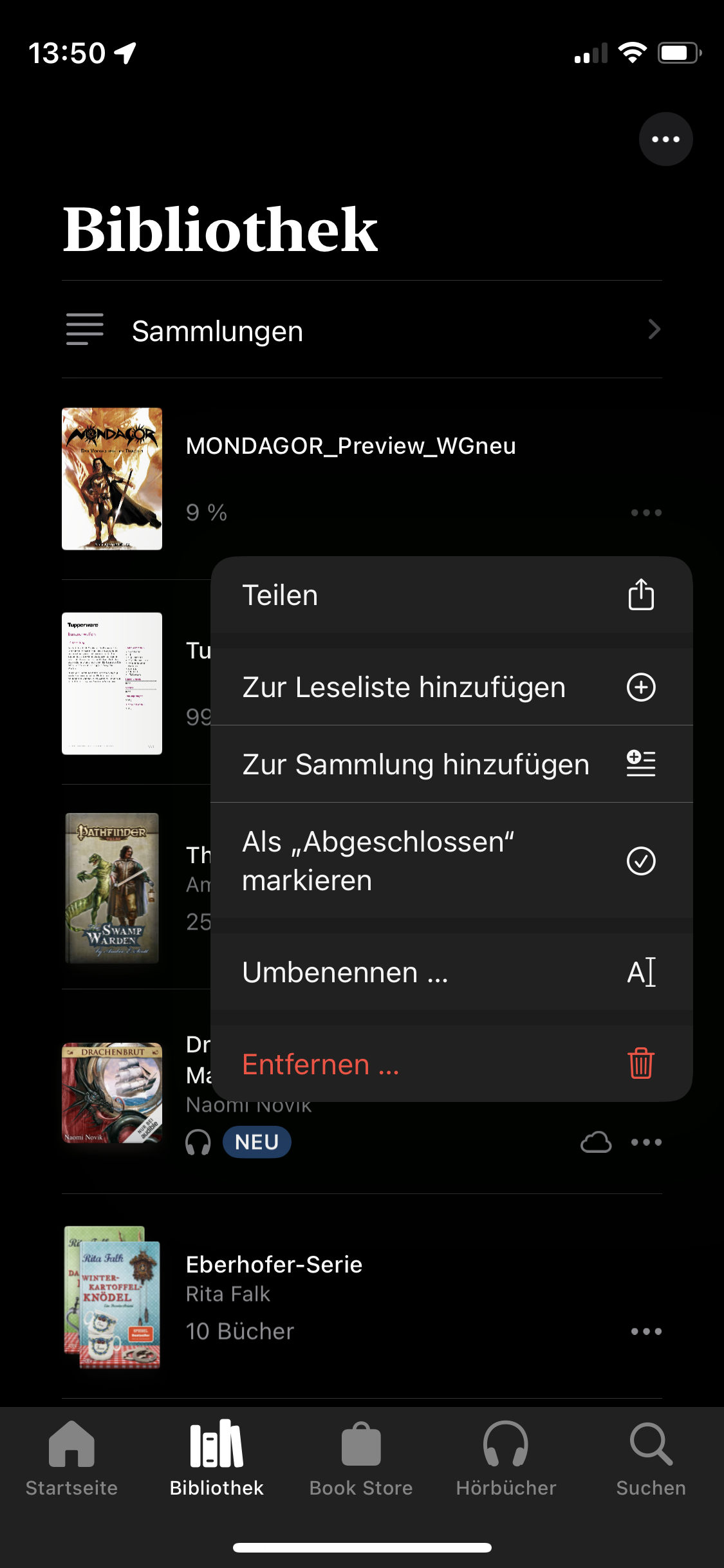Open the Tupperware document thumbnail
Screen dimensions: 724x1568
tap(112, 684)
